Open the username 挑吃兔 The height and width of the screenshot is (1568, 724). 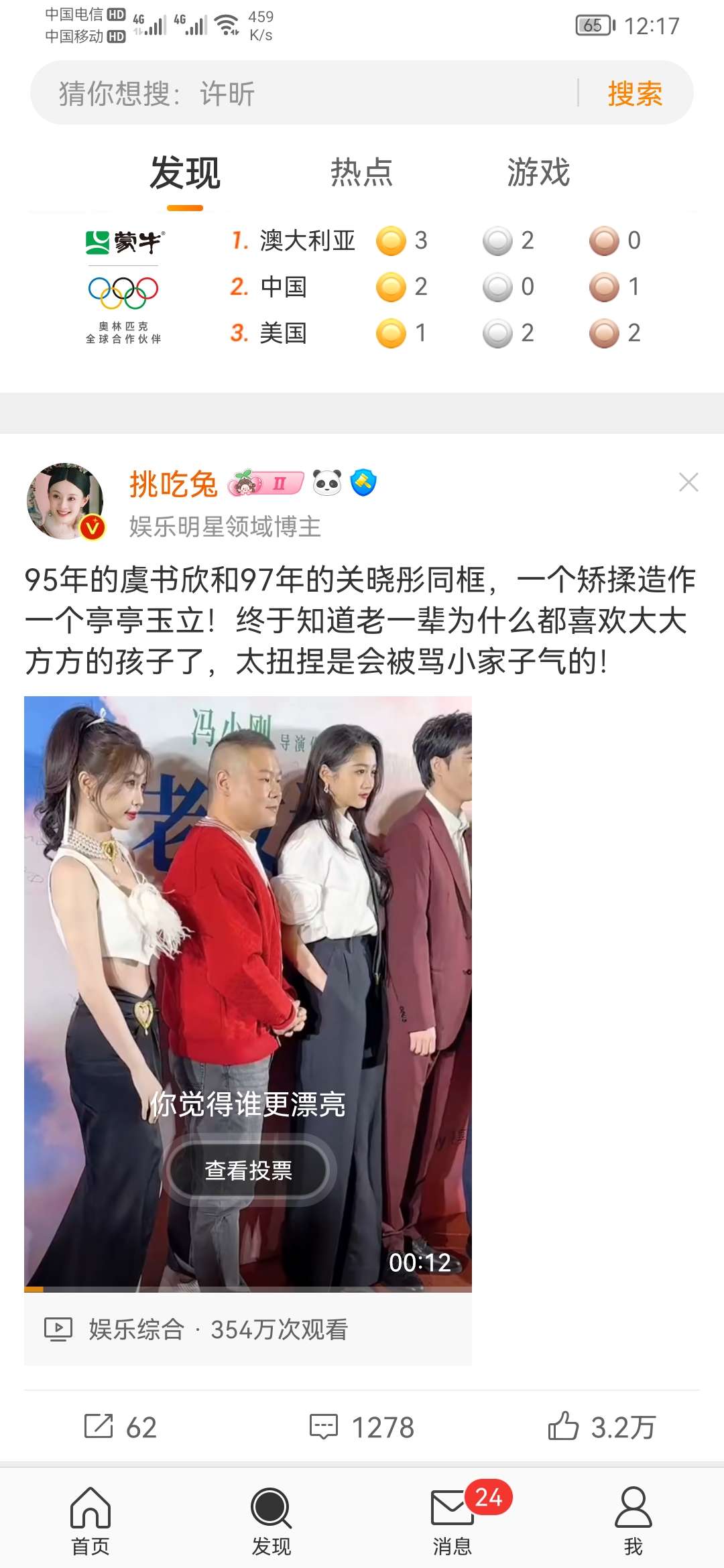click(173, 484)
